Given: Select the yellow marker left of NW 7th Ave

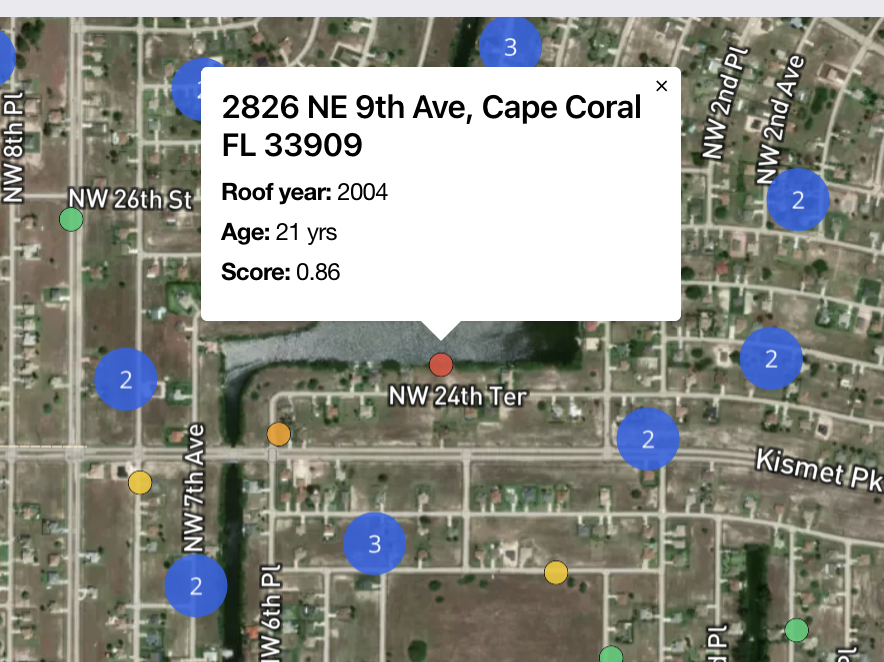Looking at the screenshot, I should click(x=140, y=483).
